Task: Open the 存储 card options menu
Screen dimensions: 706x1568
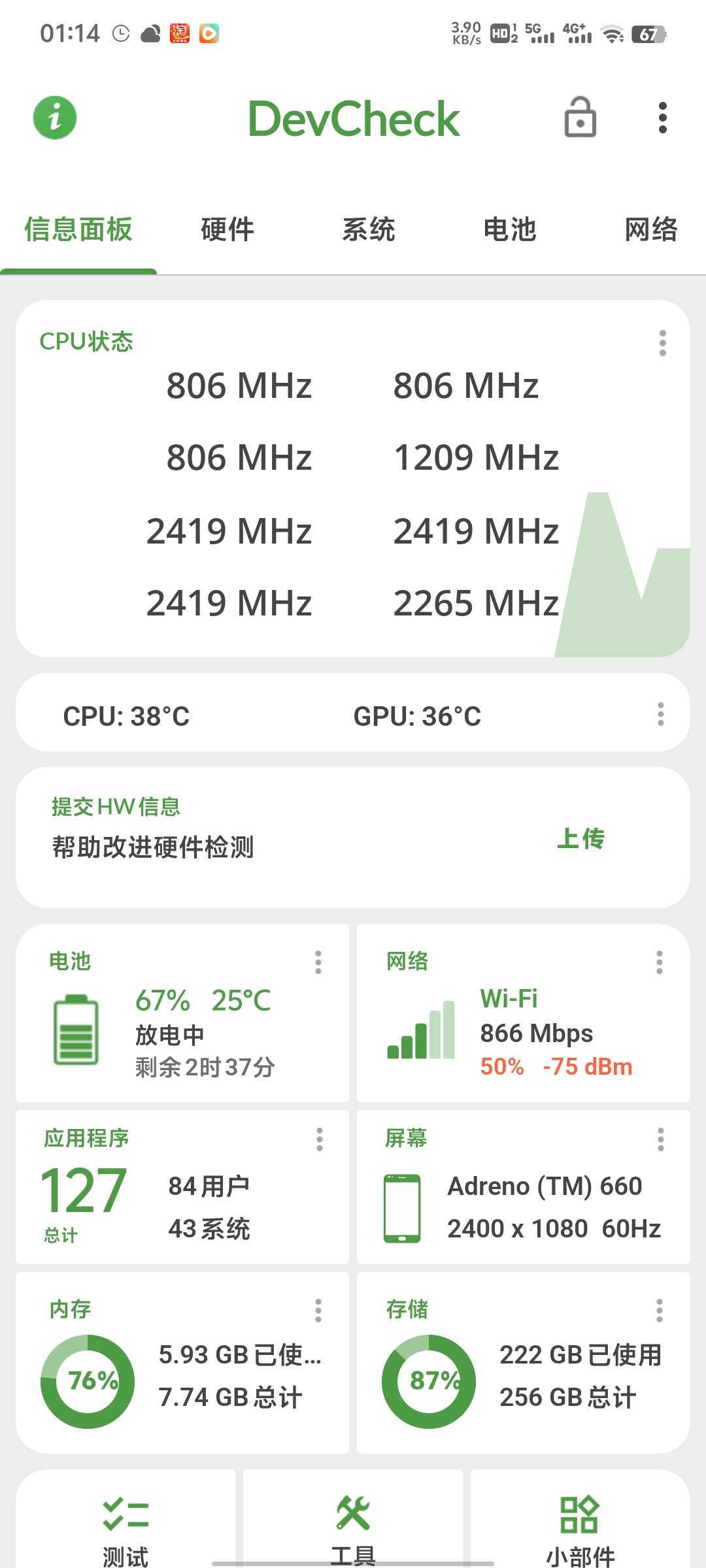Action: click(660, 1311)
